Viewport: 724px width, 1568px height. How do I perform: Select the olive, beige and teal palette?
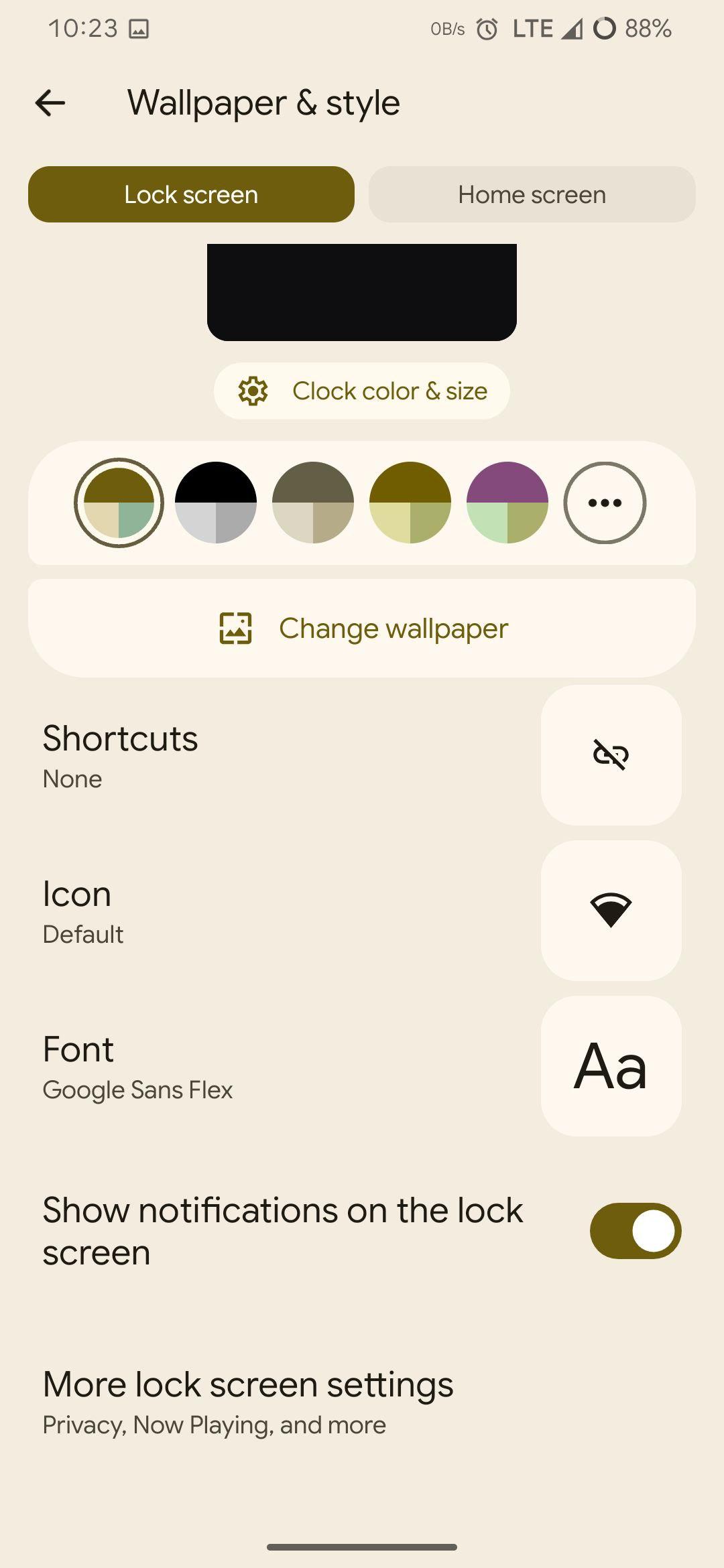(119, 503)
